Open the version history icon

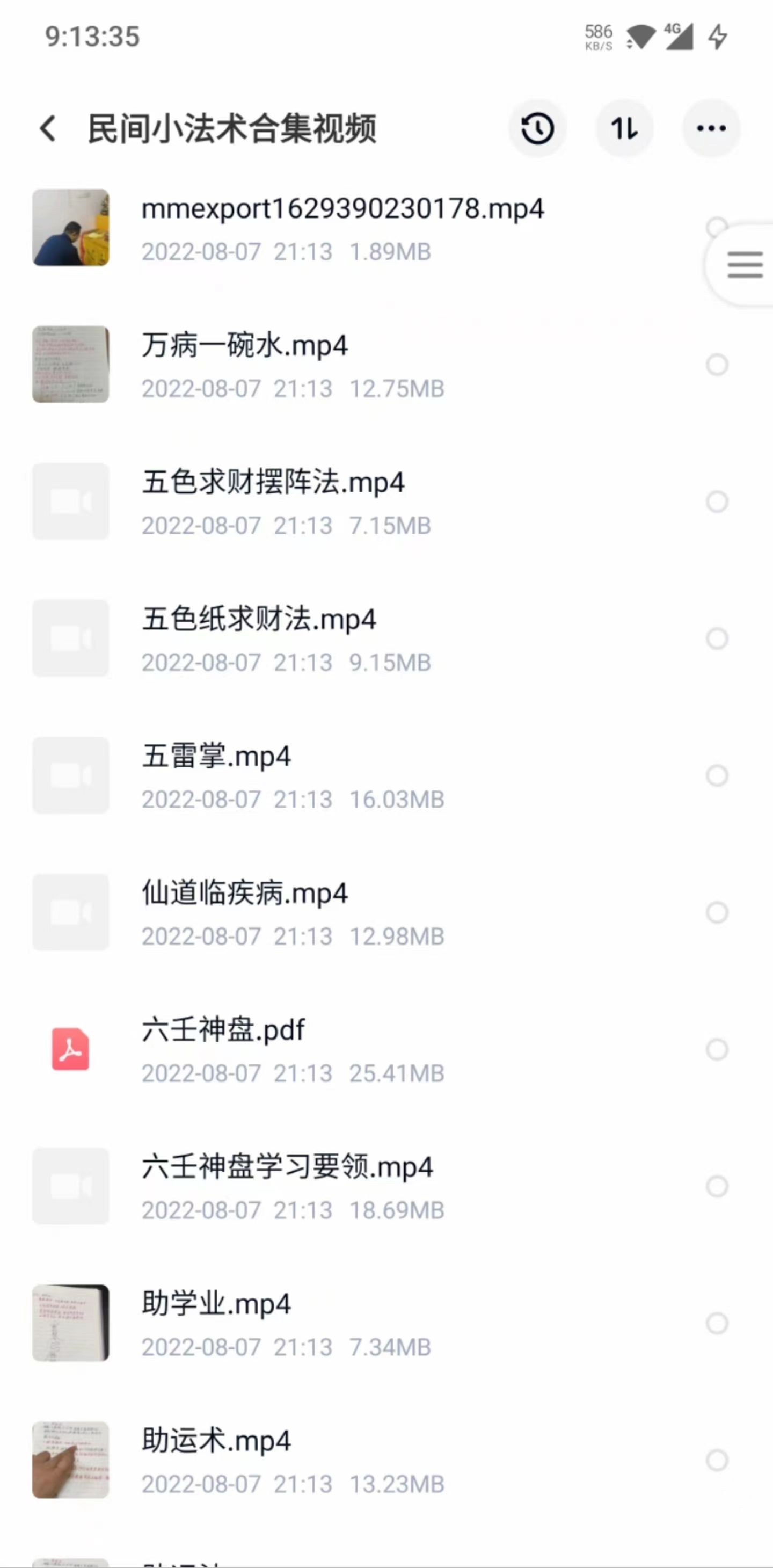[x=537, y=128]
